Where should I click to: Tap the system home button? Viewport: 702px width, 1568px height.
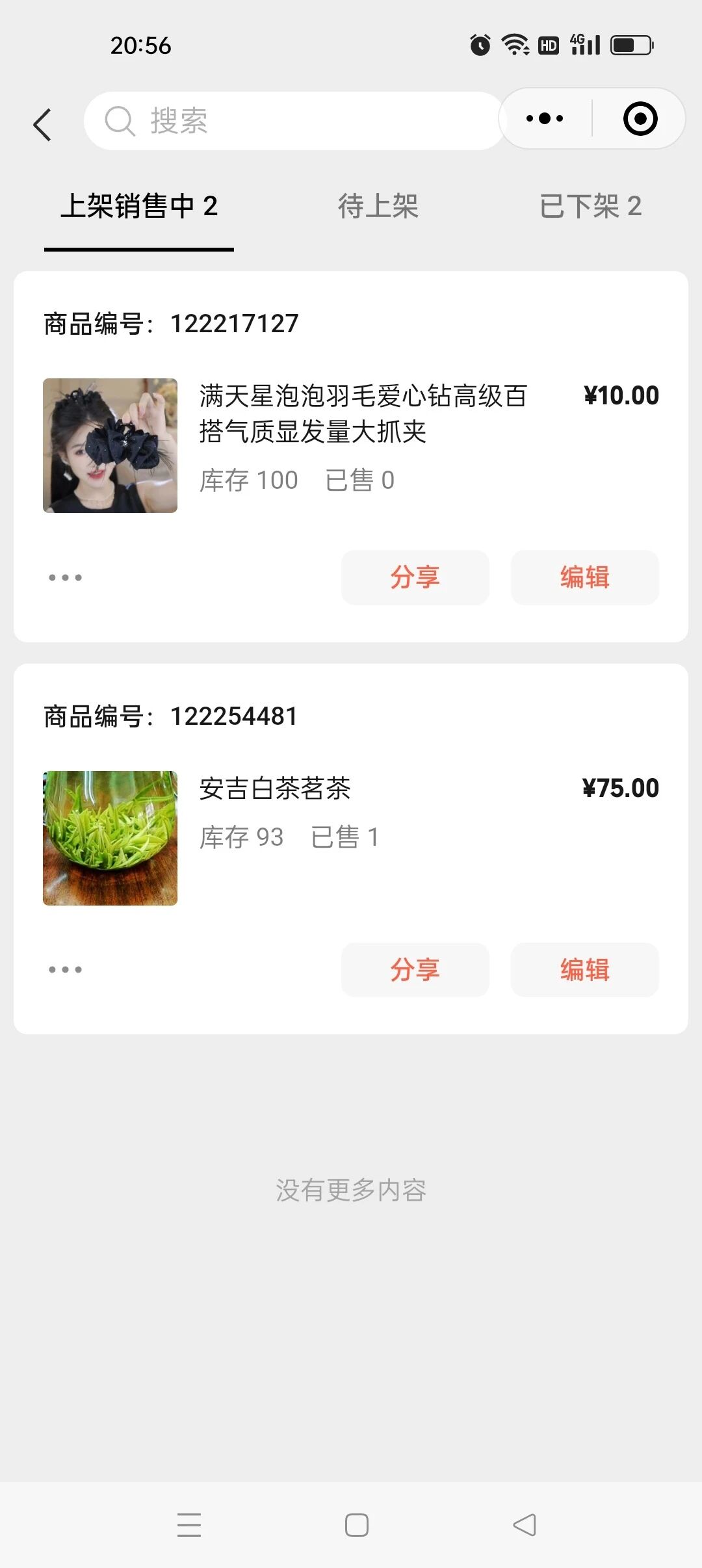[356, 1525]
